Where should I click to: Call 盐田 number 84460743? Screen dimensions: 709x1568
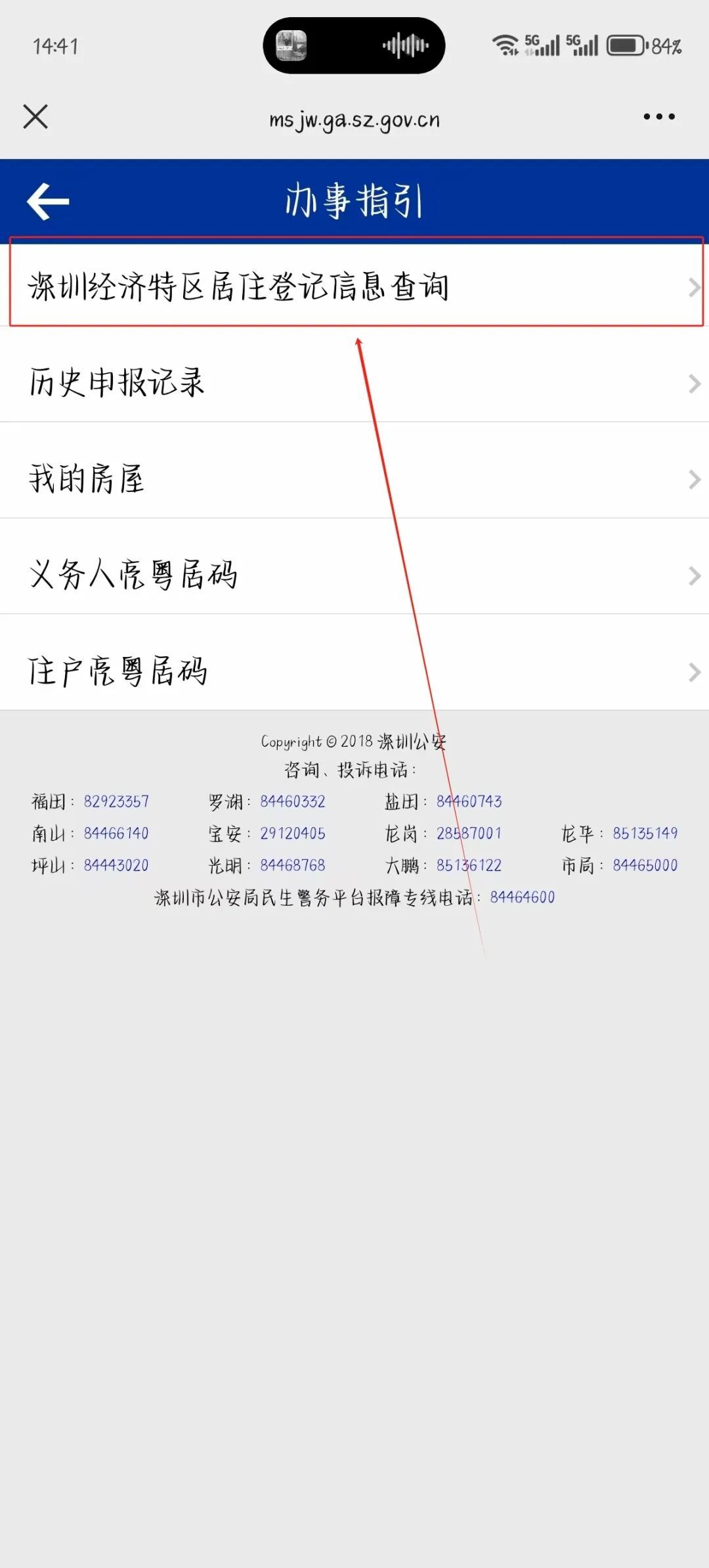coord(469,801)
